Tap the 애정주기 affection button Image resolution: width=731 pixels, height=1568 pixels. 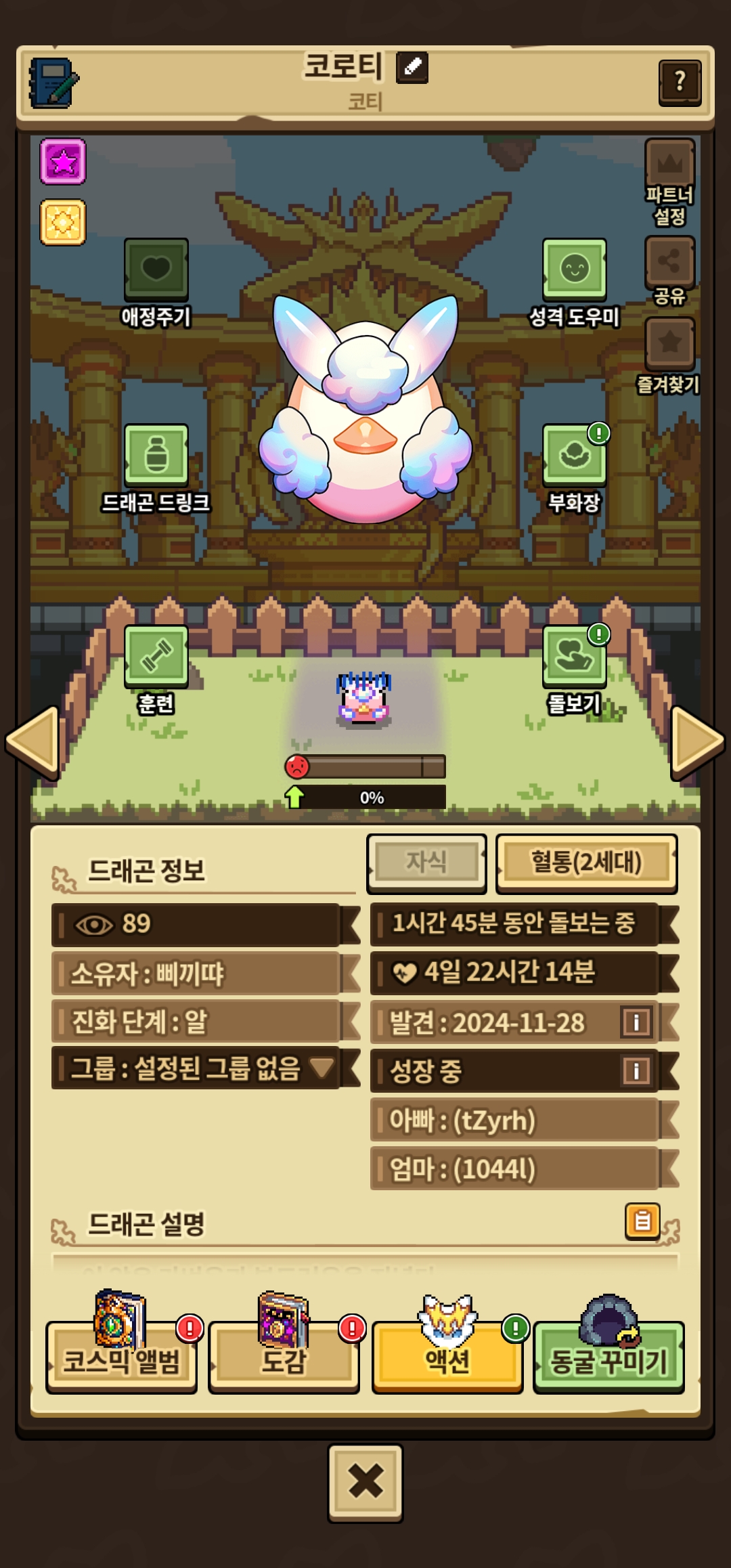point(156,269)
